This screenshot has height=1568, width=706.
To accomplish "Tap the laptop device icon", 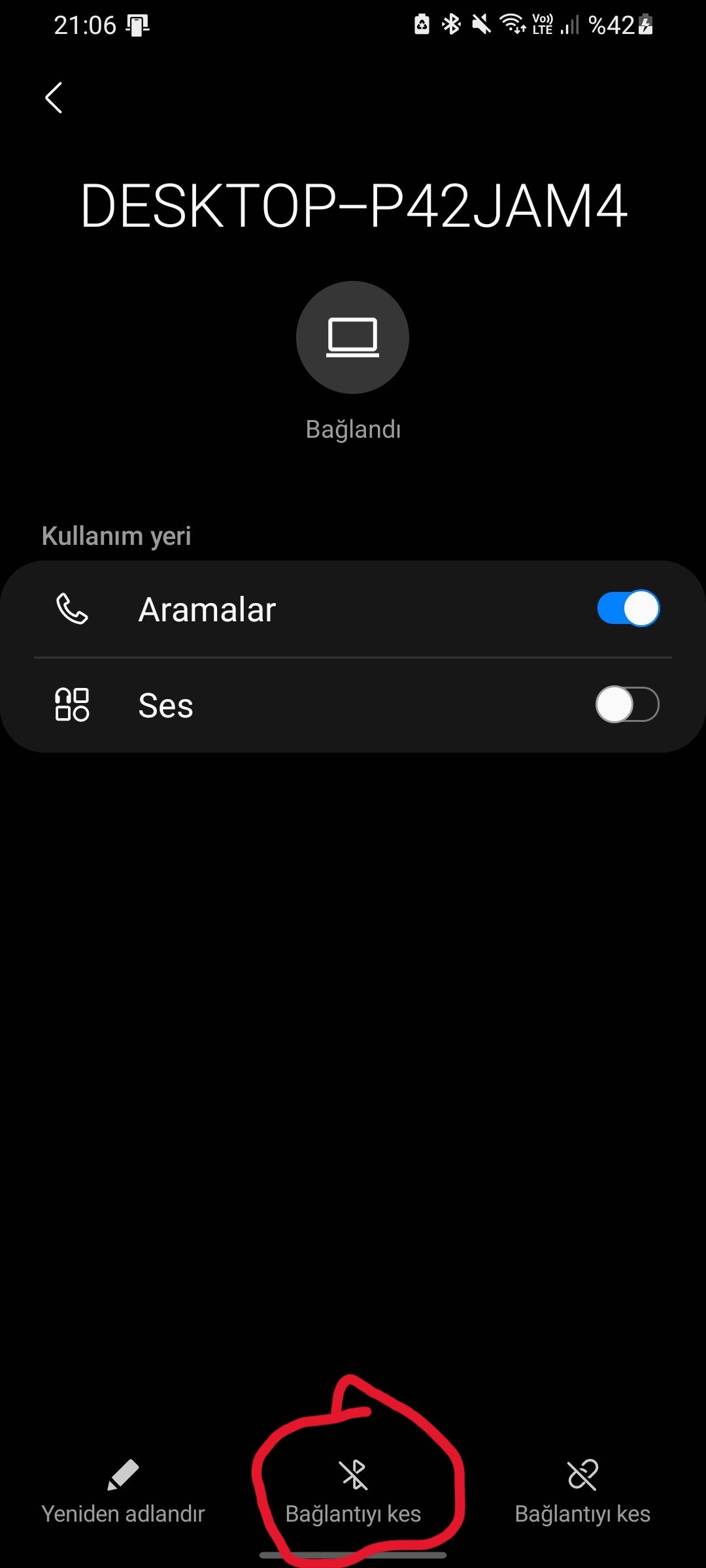I will [x=353, y=336].
